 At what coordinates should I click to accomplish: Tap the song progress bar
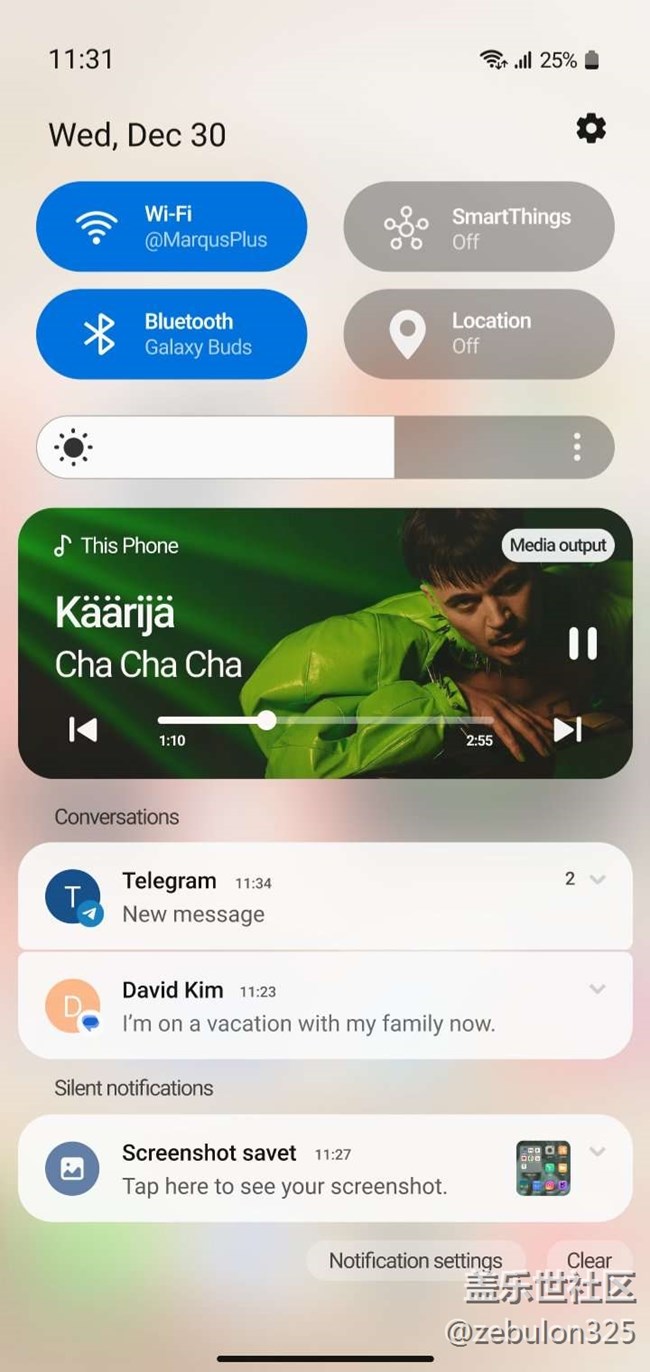[x=325, y=720]
